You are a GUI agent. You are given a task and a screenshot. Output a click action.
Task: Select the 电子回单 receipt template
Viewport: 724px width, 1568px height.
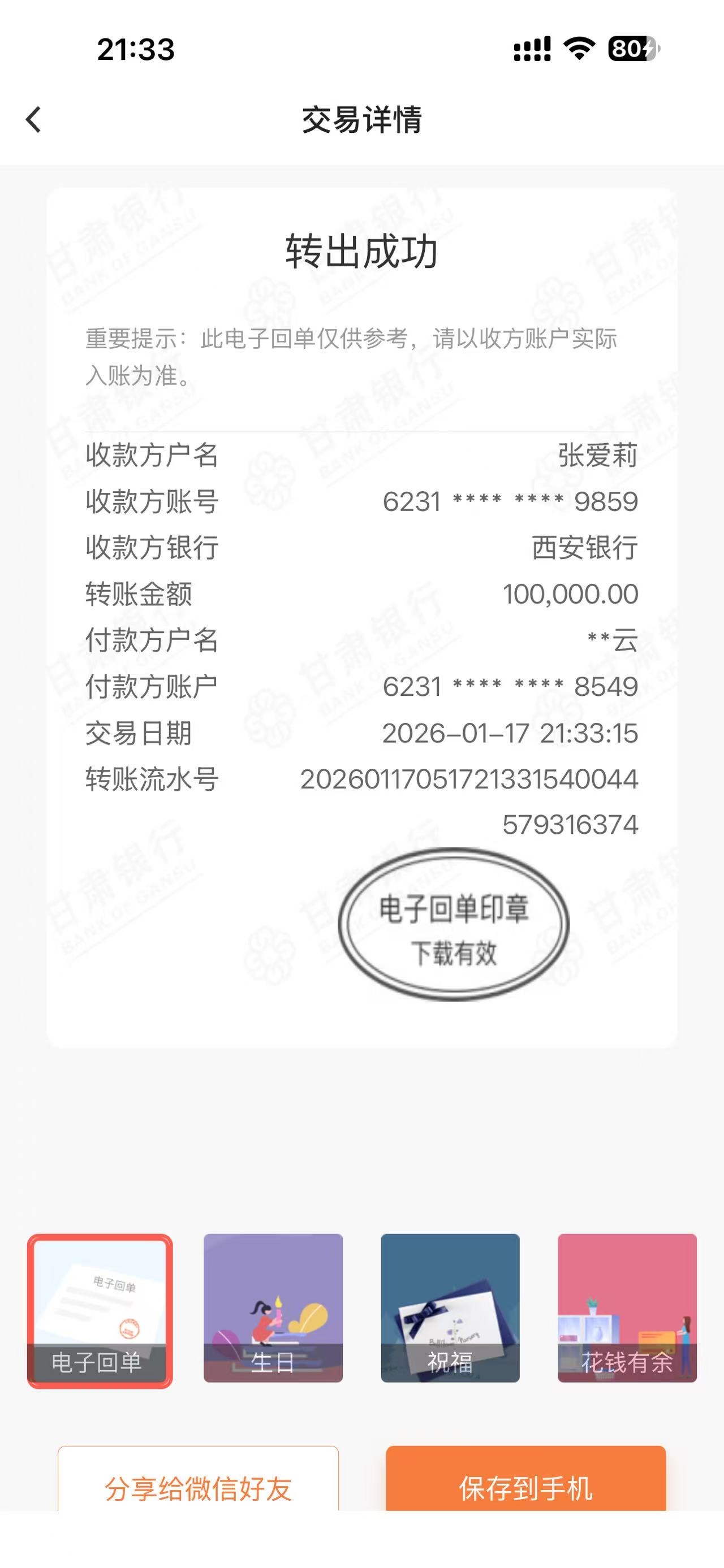pos(100,1310)
